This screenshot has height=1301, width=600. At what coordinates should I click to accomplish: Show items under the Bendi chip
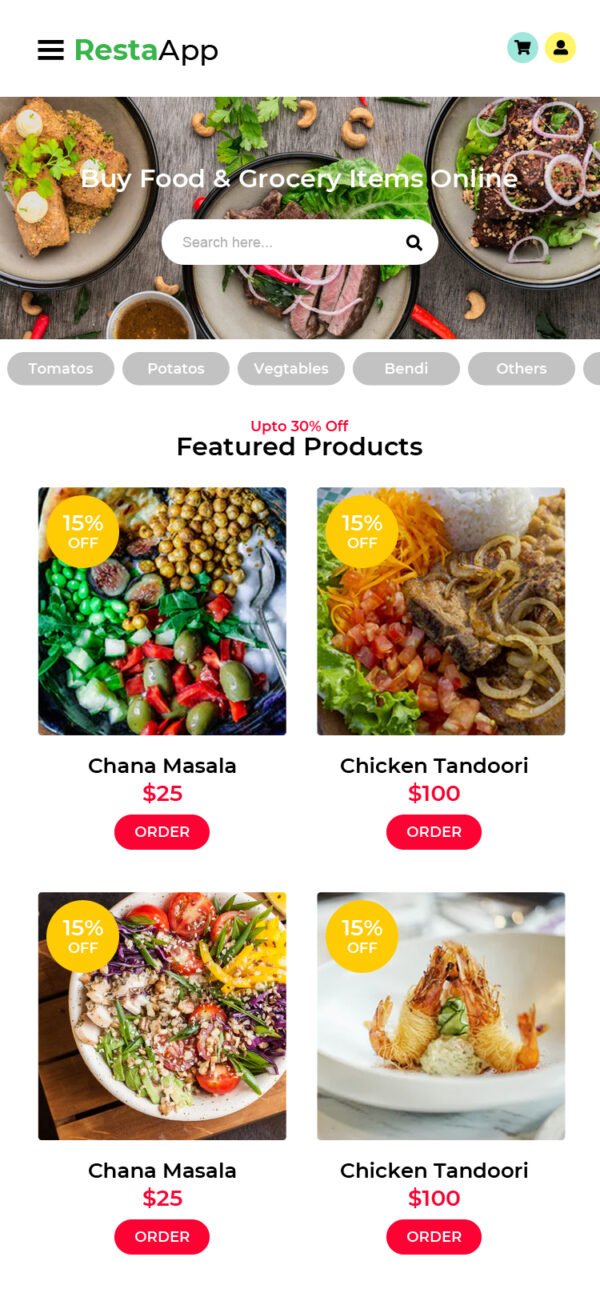pos(406,369)
